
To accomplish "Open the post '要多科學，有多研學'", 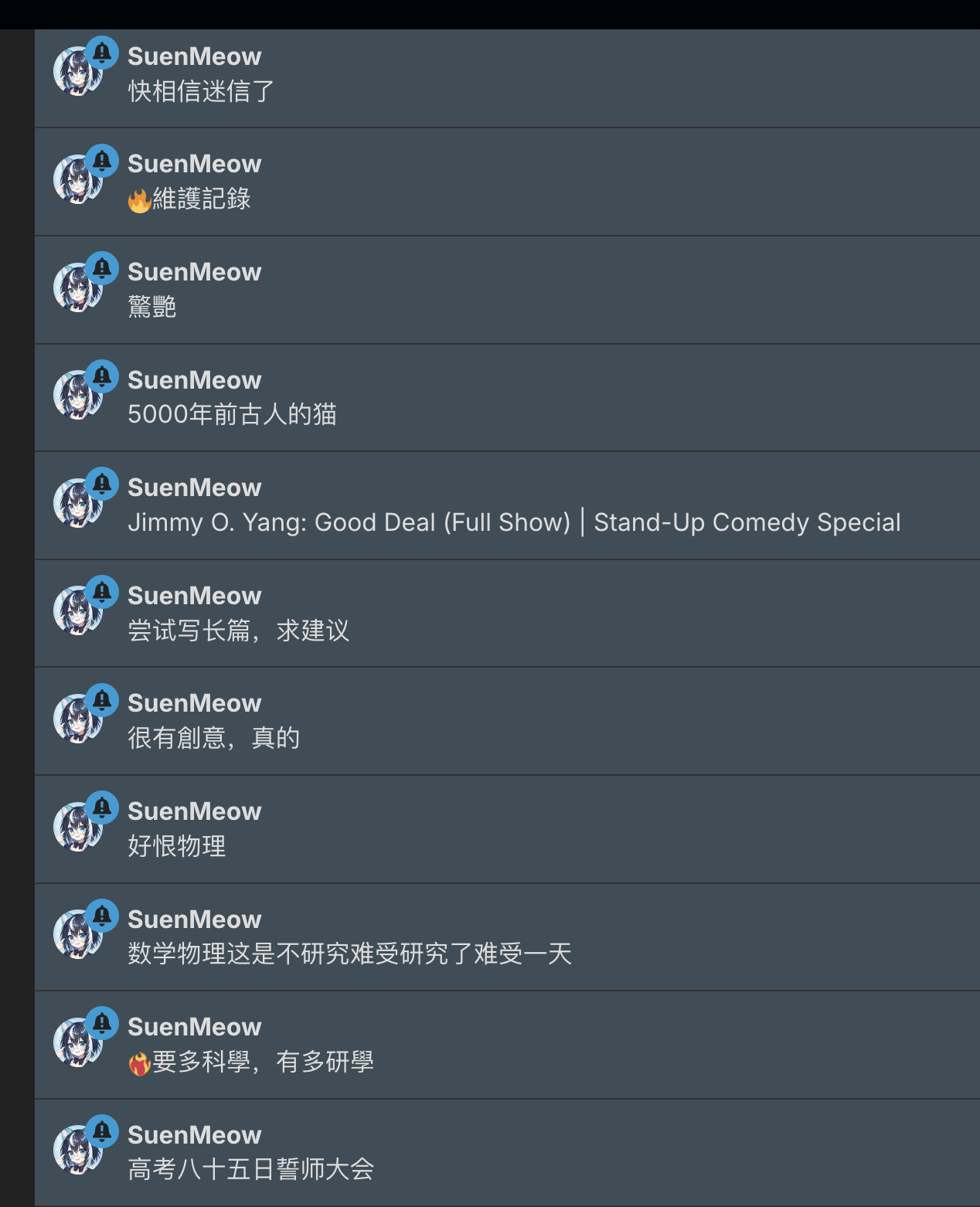I will pyautogui.click(x=263, y=1062).
